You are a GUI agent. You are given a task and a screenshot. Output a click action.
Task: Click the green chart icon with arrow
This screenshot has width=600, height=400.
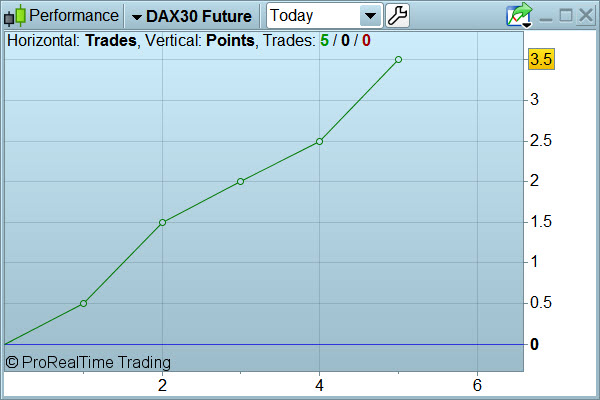(x=519, y=15)
